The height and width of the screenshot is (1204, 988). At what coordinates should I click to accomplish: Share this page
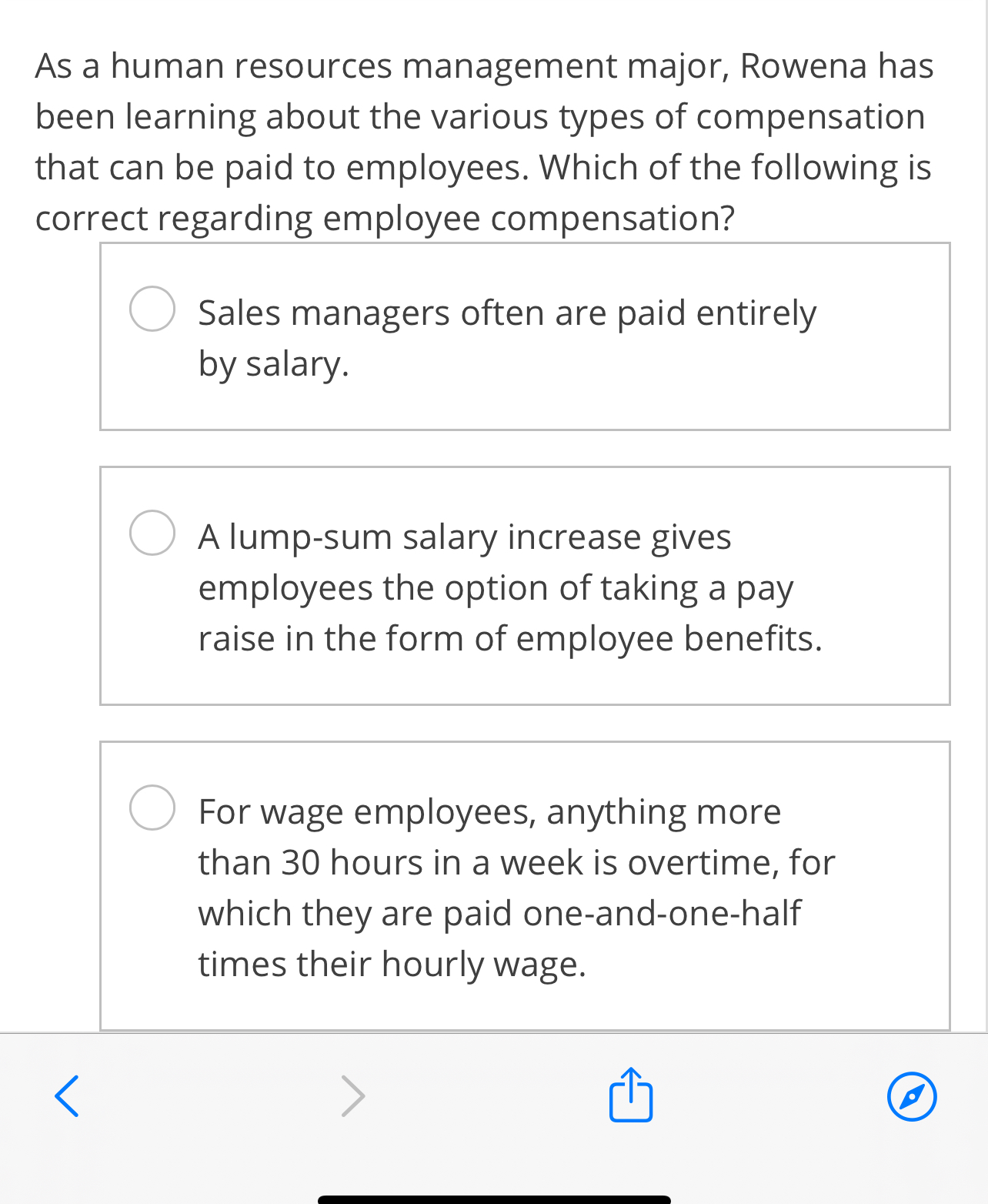pos(631,1095)
